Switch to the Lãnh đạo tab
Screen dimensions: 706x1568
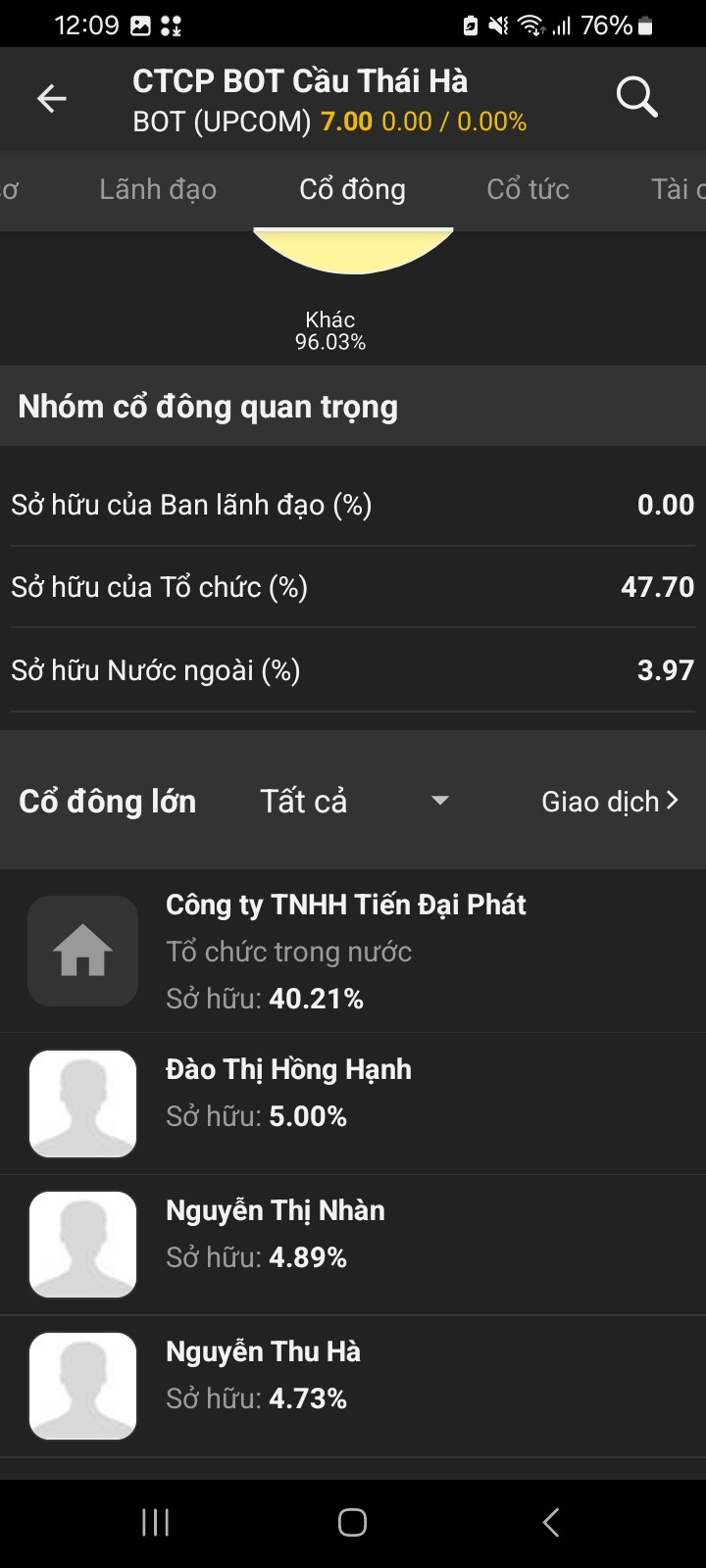point(158,189)
